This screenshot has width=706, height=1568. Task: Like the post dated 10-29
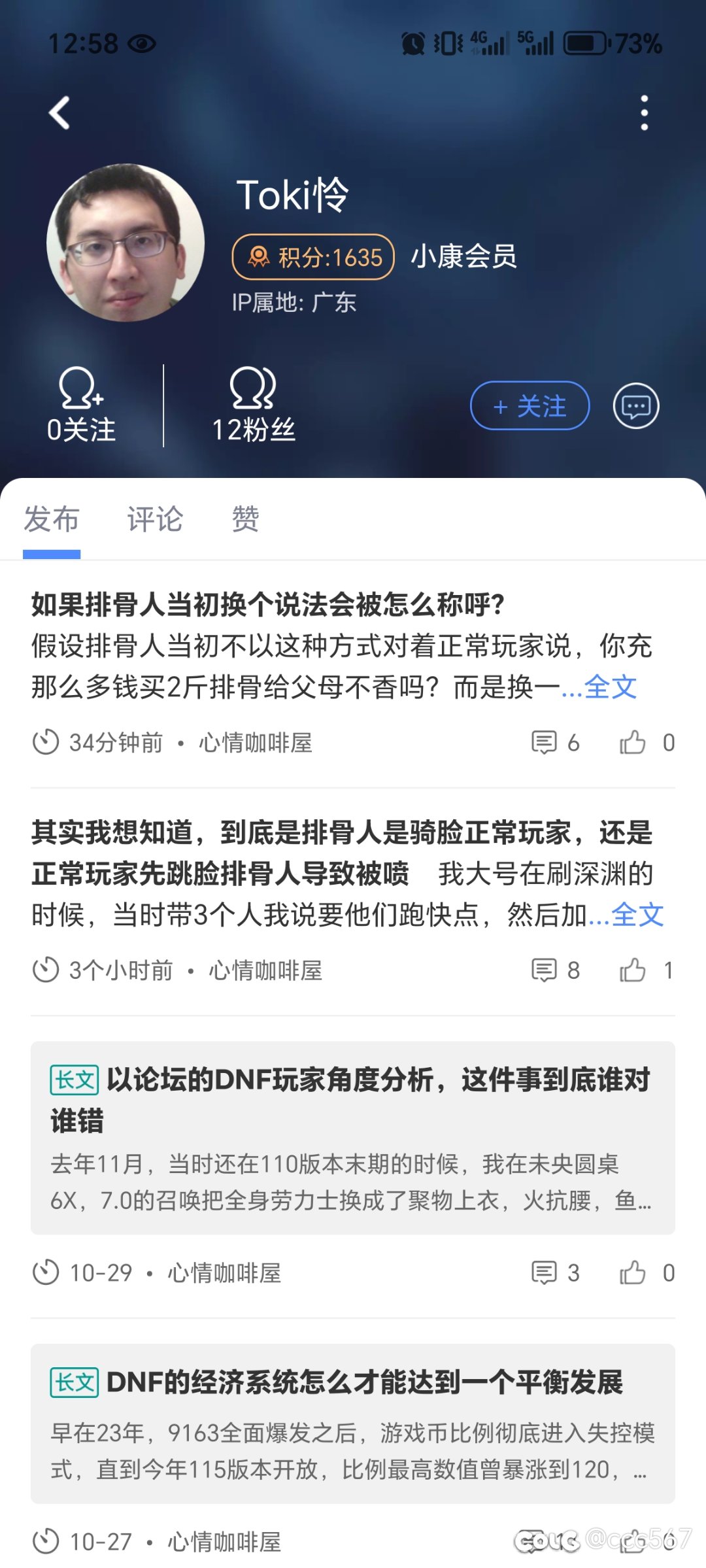[633, 1273]
